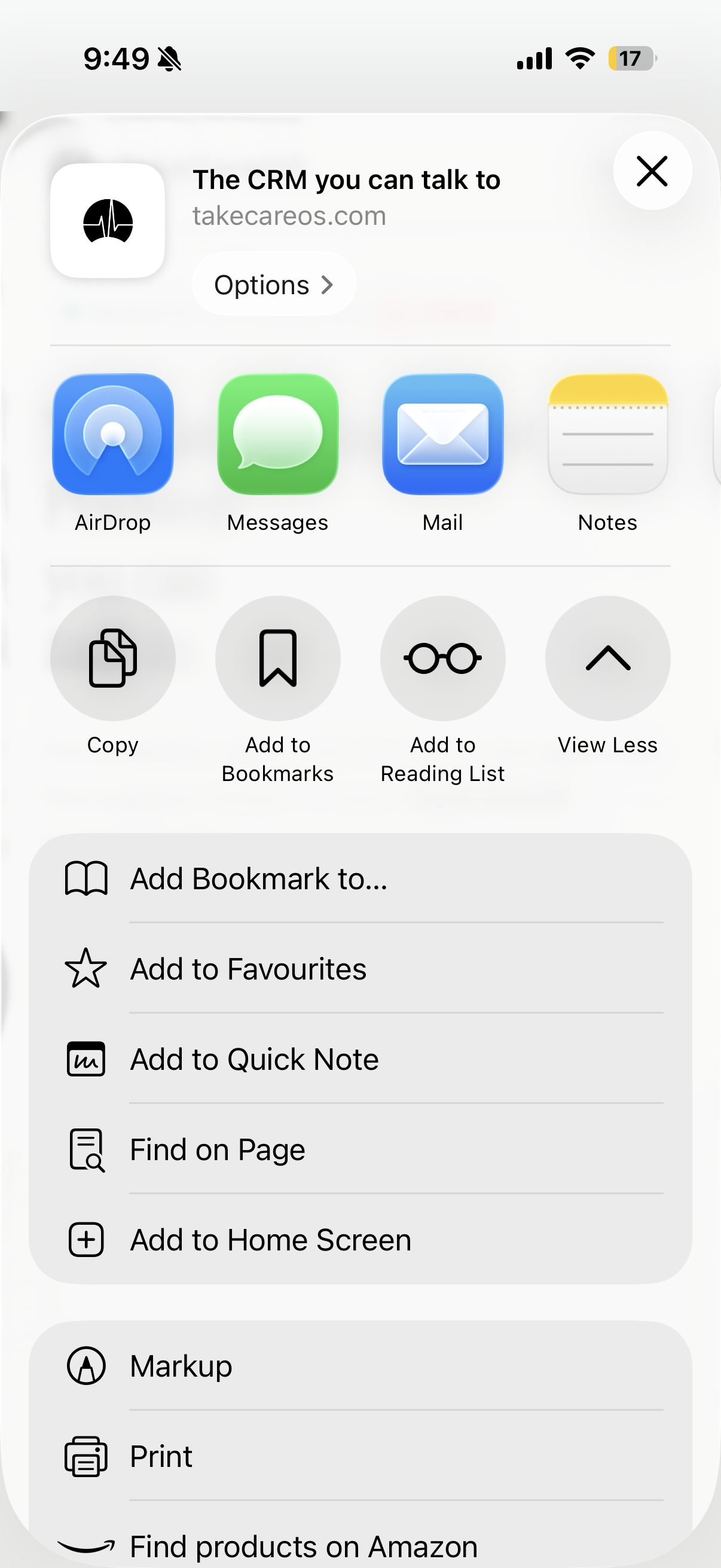Share the page via AirDrop

coord(113,434)
